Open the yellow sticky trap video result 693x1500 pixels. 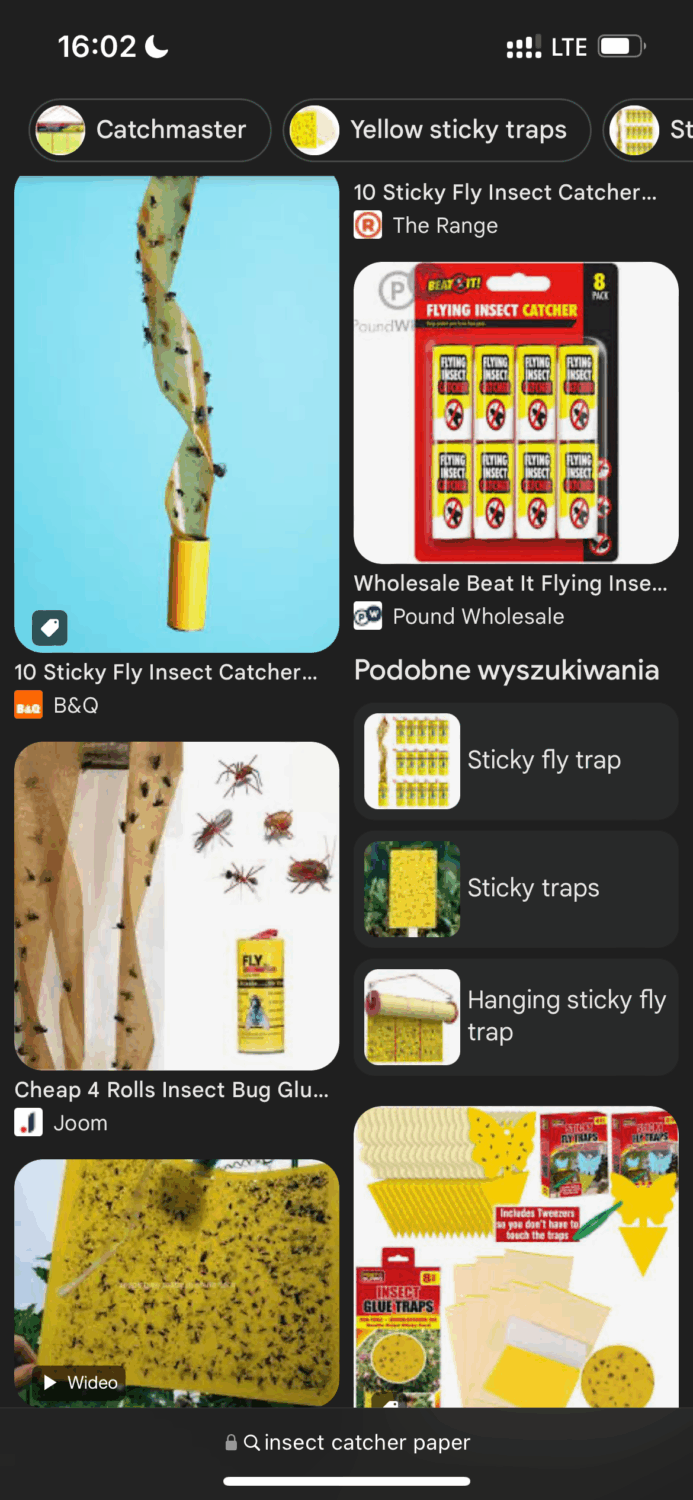176,1282
